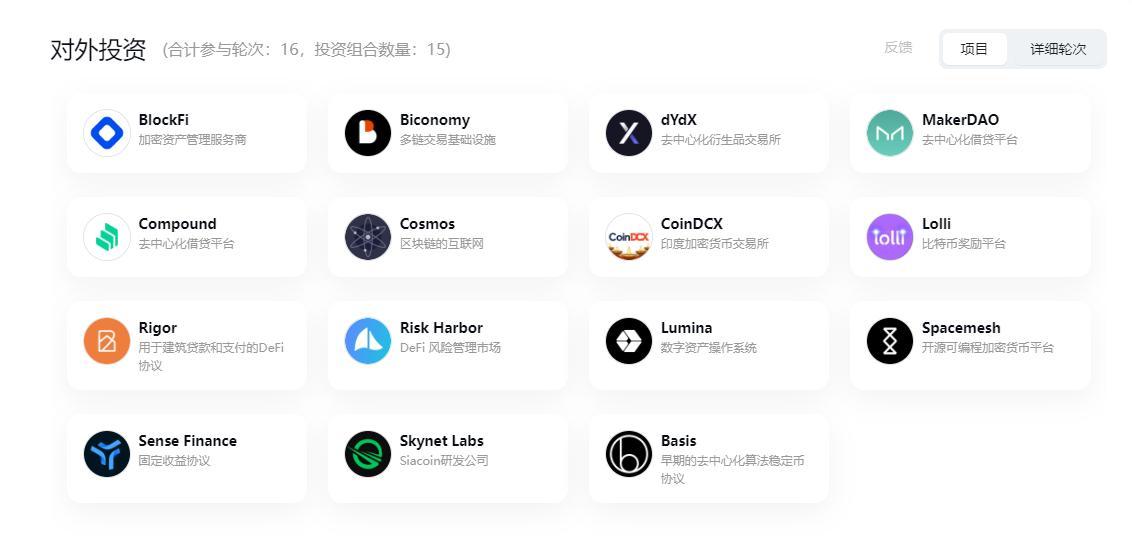1132x542 pixels.
Task: Tap the 反馈 feedback link
Action: 897,47
